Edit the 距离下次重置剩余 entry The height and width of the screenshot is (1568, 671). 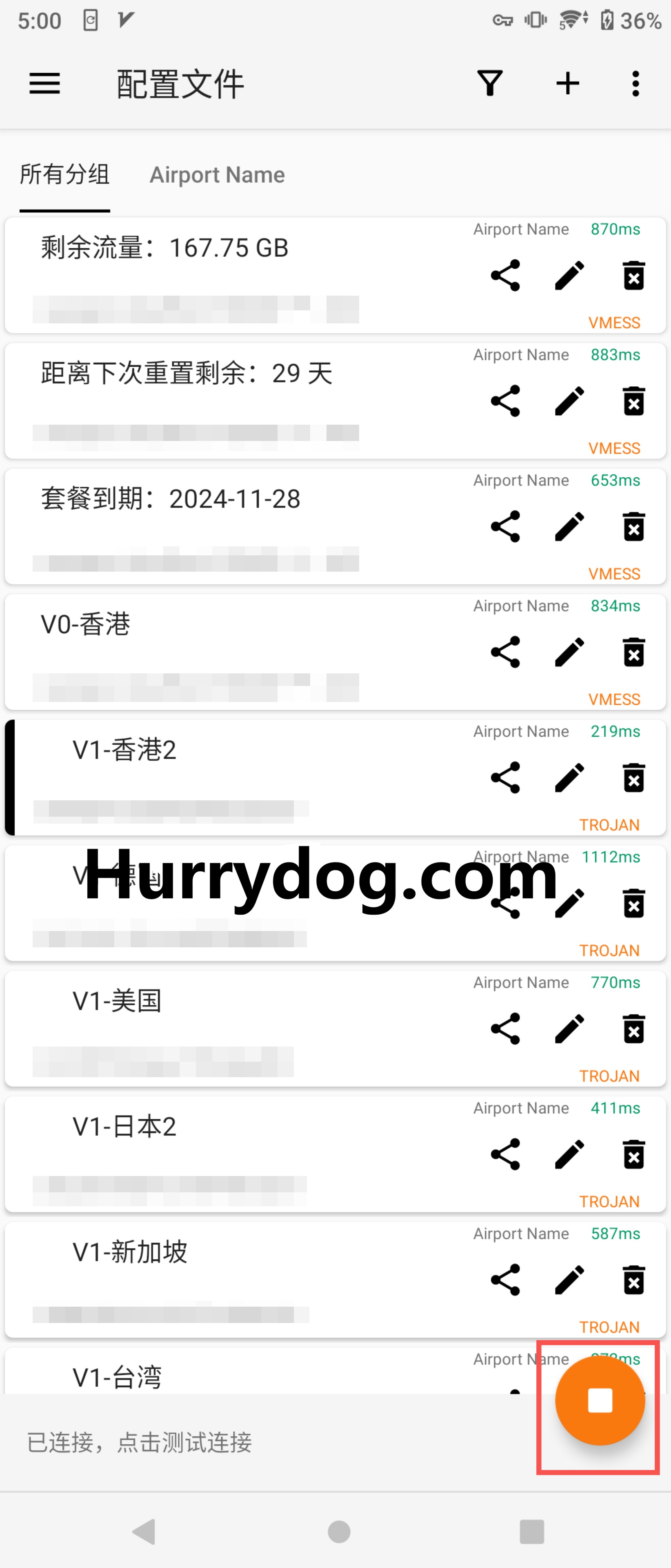[569, 401]
